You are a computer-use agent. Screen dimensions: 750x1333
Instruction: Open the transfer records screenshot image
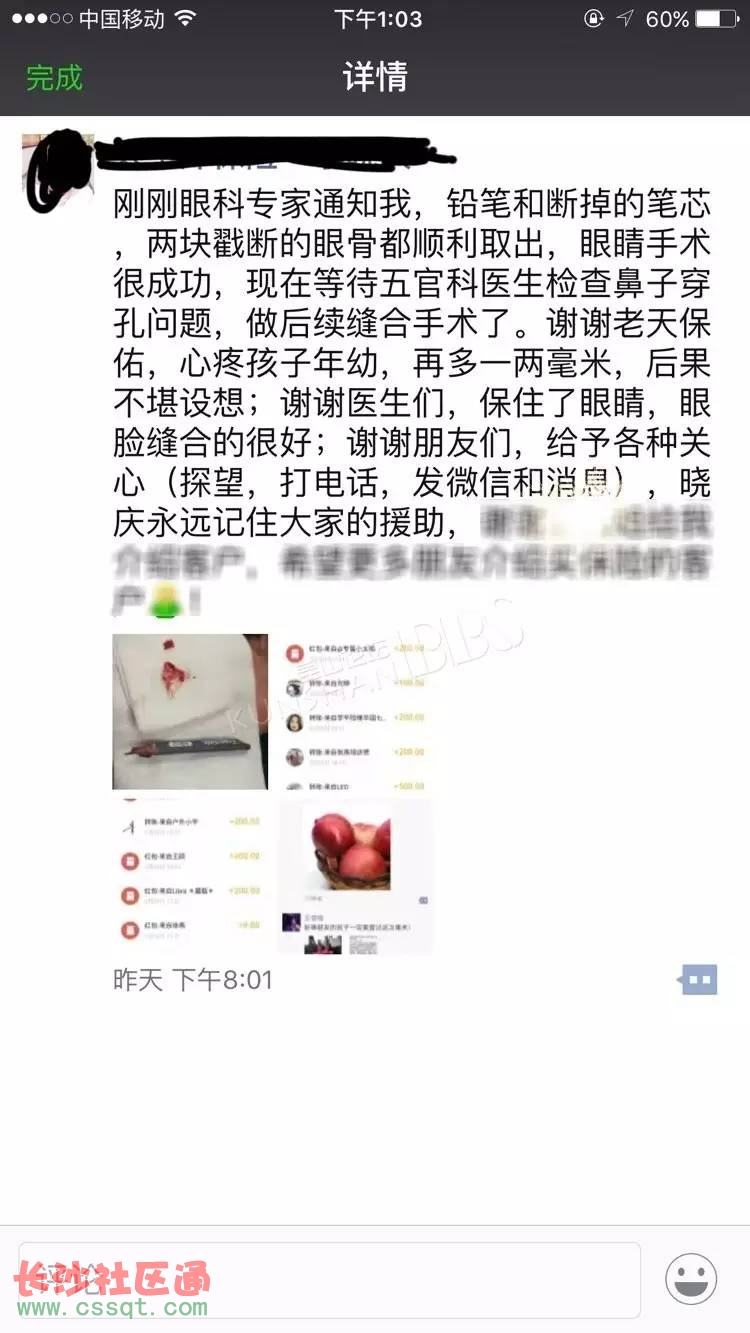pyautogui.click(x=190, y=876)
